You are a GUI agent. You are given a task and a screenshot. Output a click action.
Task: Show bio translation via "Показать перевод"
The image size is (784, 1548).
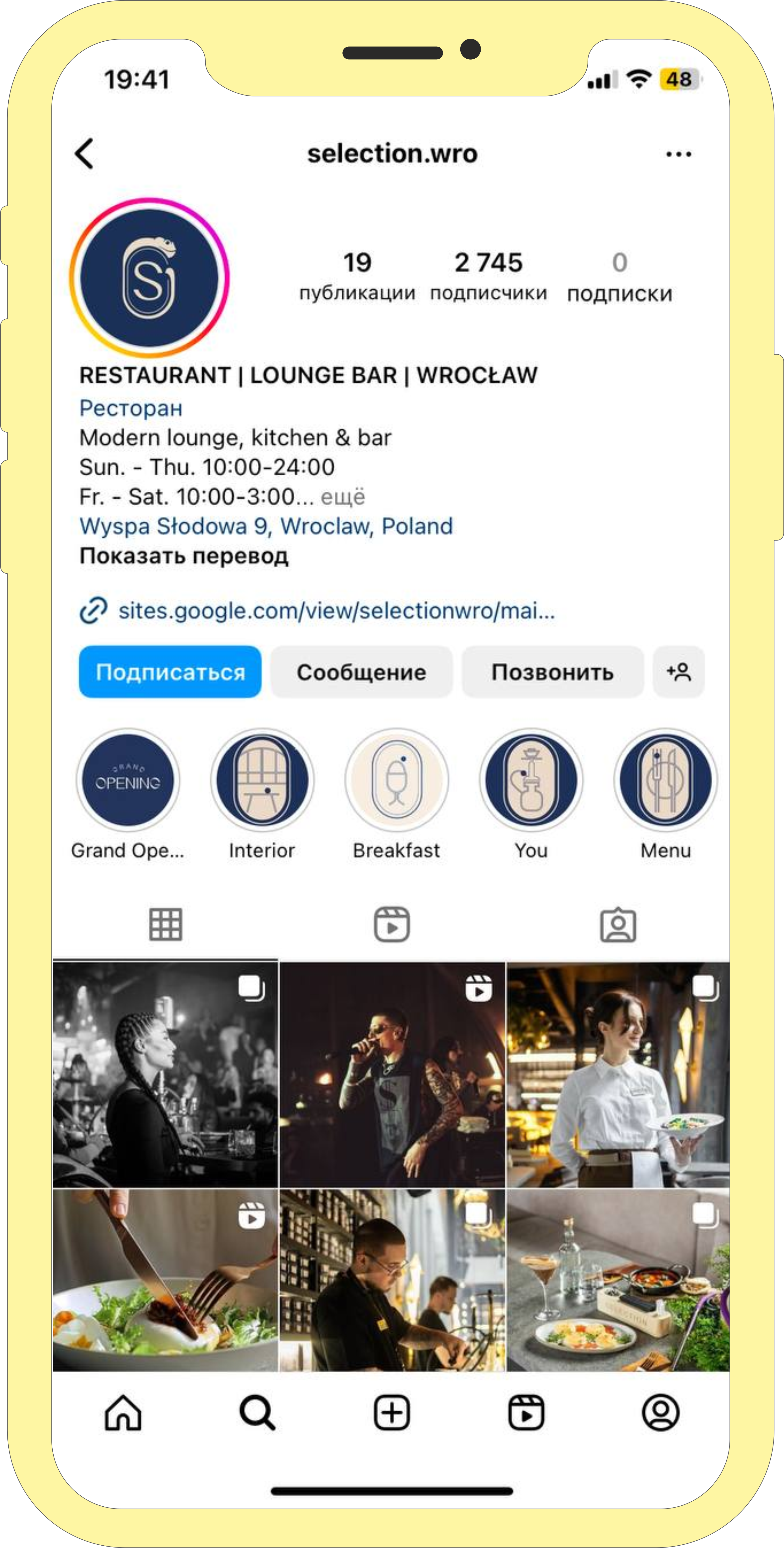tap(184, 556)
